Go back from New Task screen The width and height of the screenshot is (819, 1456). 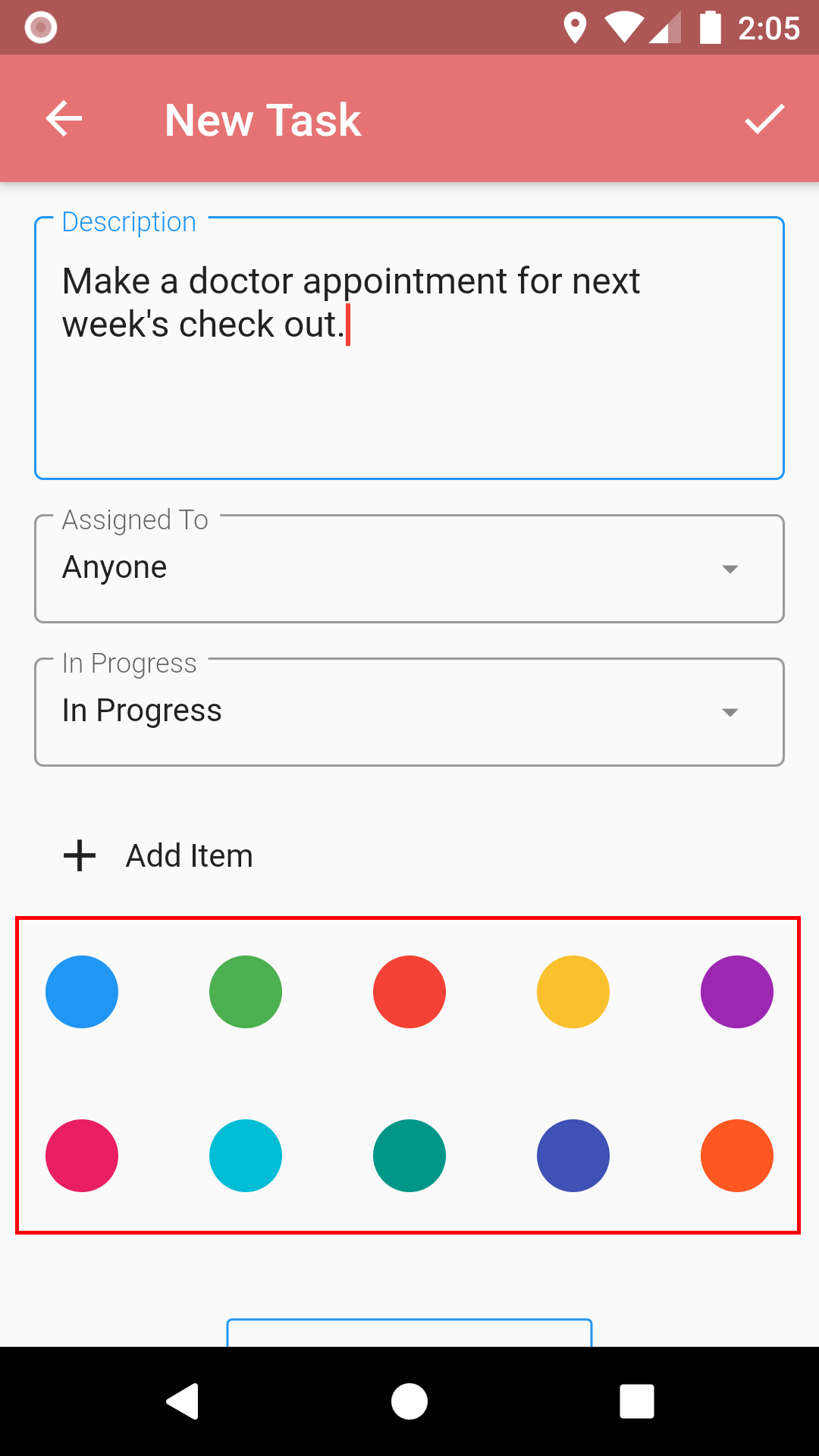(64, 119)
